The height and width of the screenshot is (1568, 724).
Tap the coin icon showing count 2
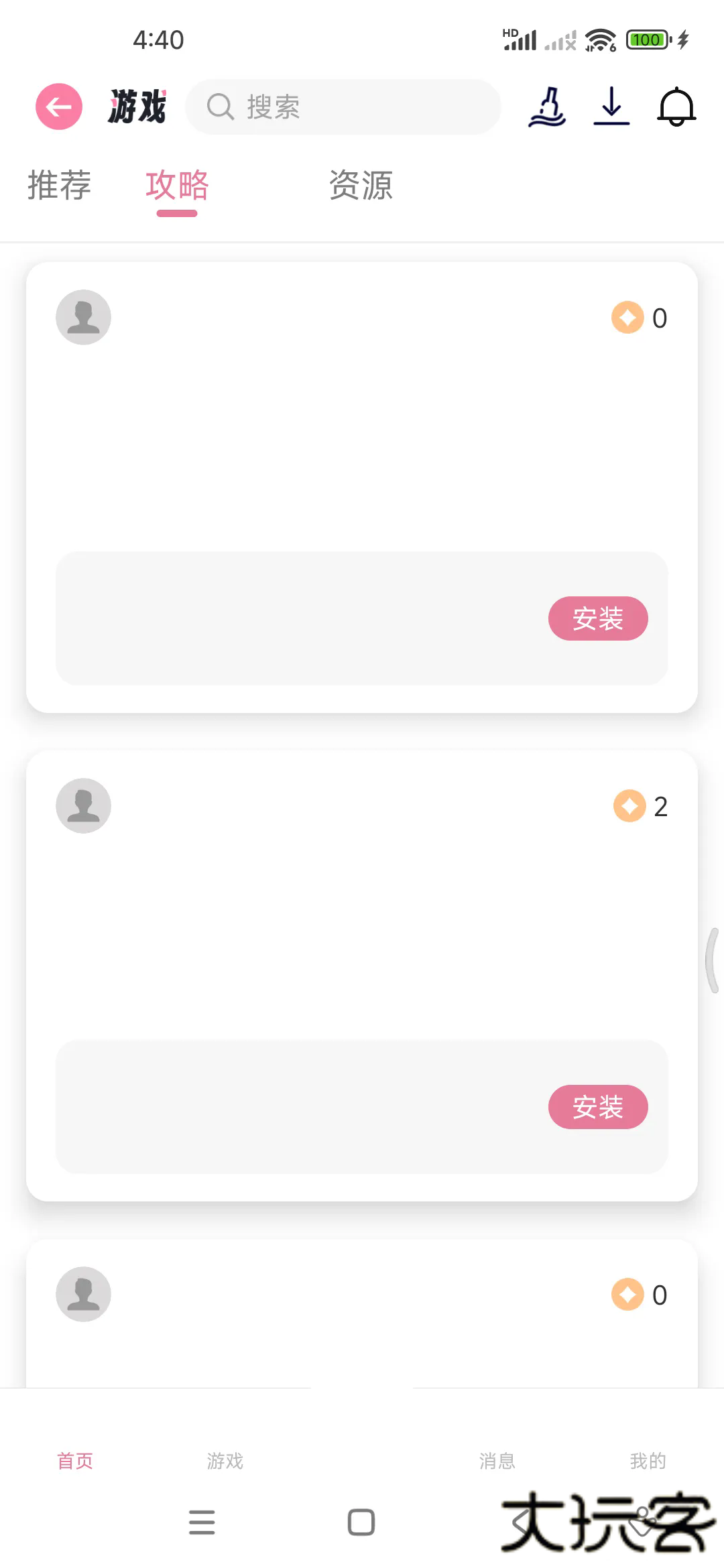[628, 805]
